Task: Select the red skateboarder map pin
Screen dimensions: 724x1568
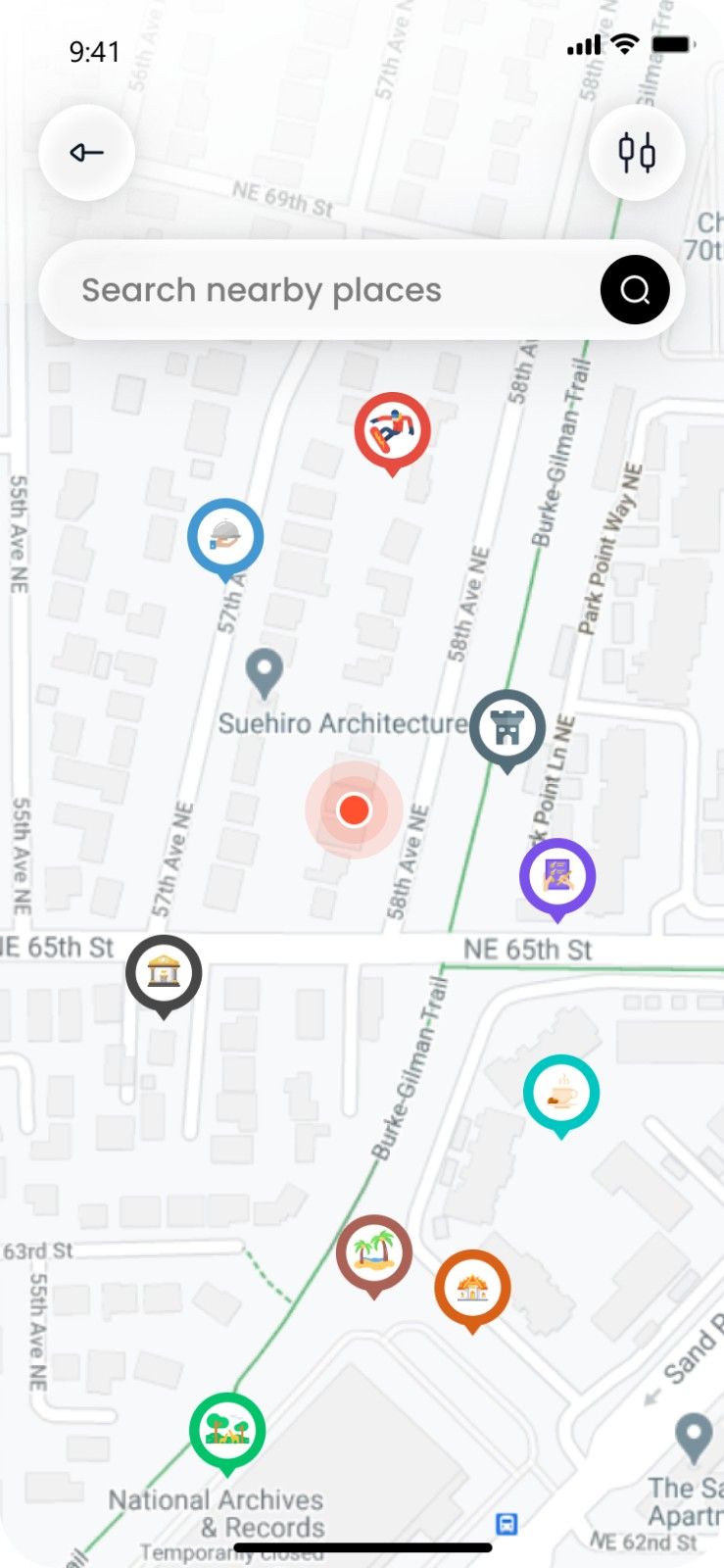Action: point(392,430)
